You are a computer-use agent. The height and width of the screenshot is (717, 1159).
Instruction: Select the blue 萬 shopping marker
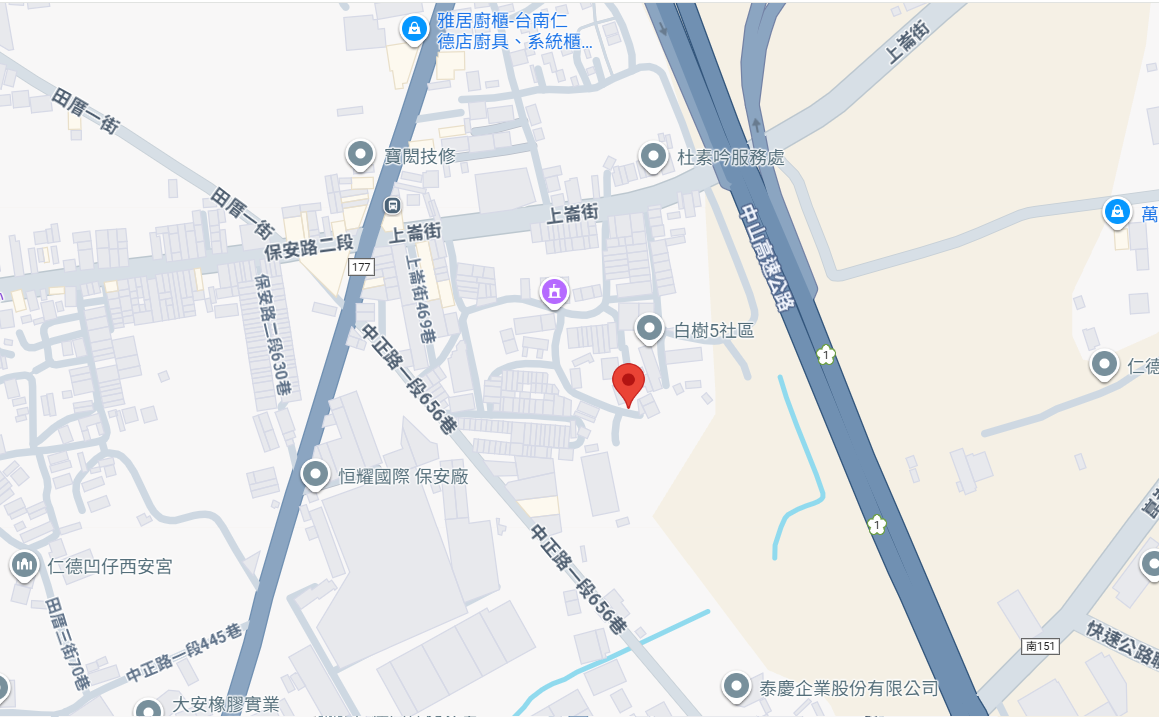tap(1115, 212)
